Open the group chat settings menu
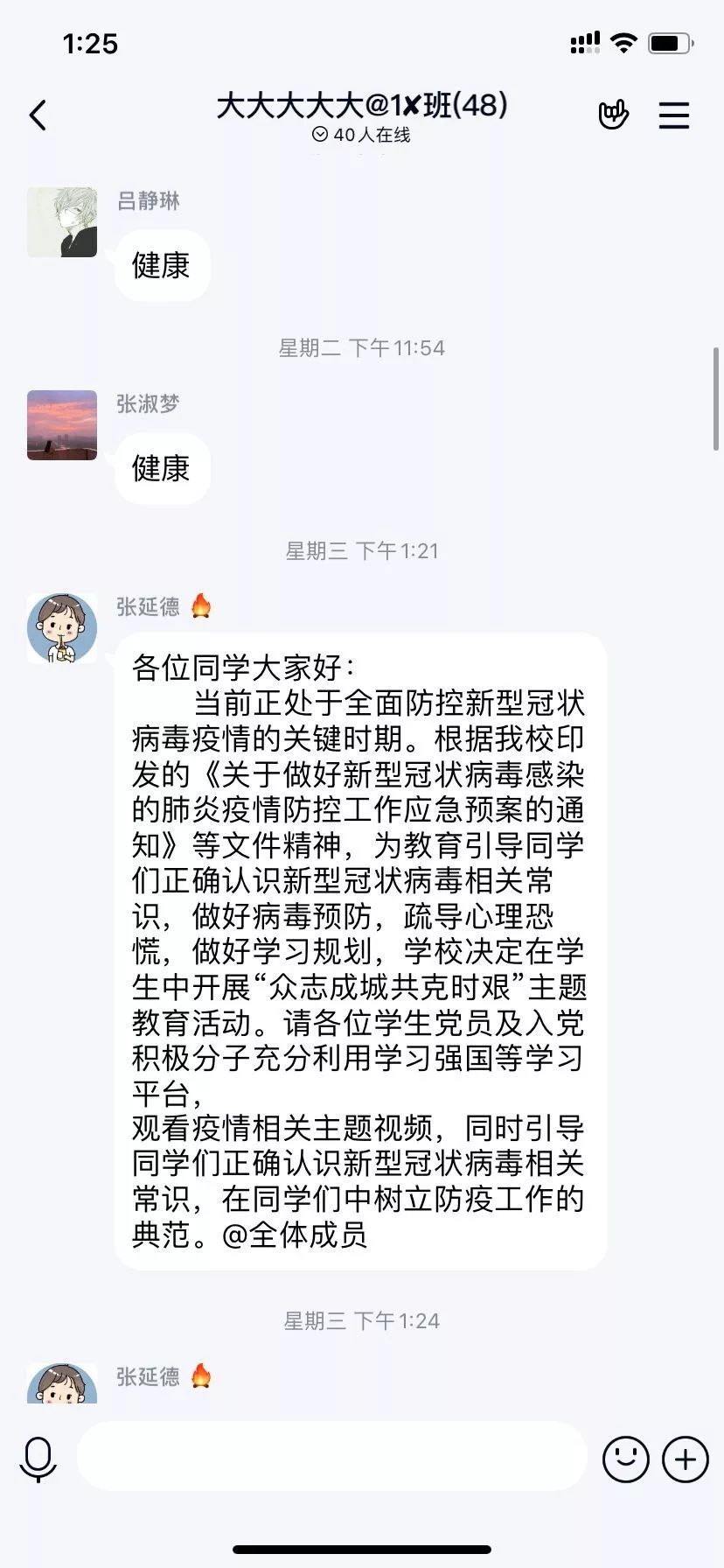This screenshot has width=724, height=1568. coord(674,115)
